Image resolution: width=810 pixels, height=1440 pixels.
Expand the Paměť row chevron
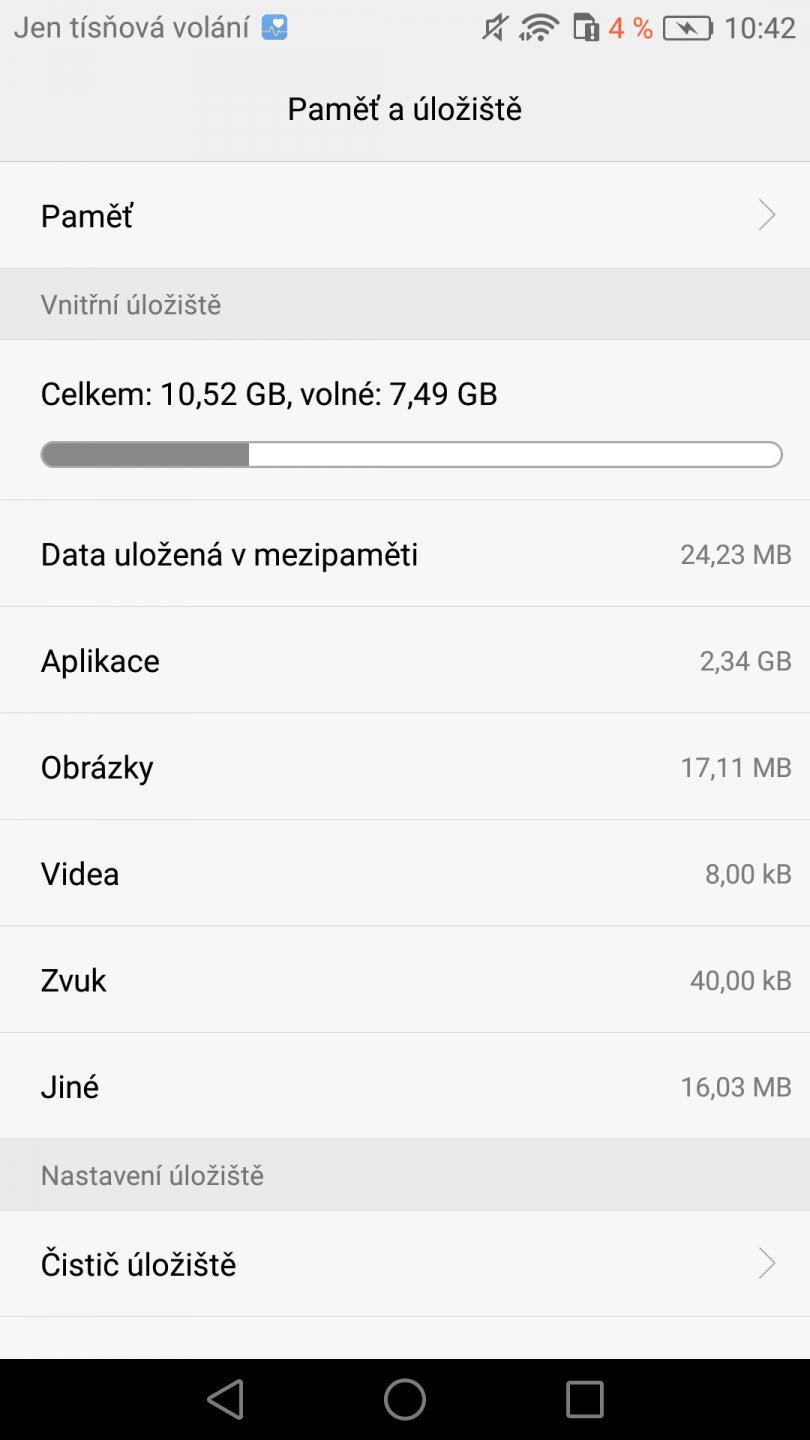[765, 215]
